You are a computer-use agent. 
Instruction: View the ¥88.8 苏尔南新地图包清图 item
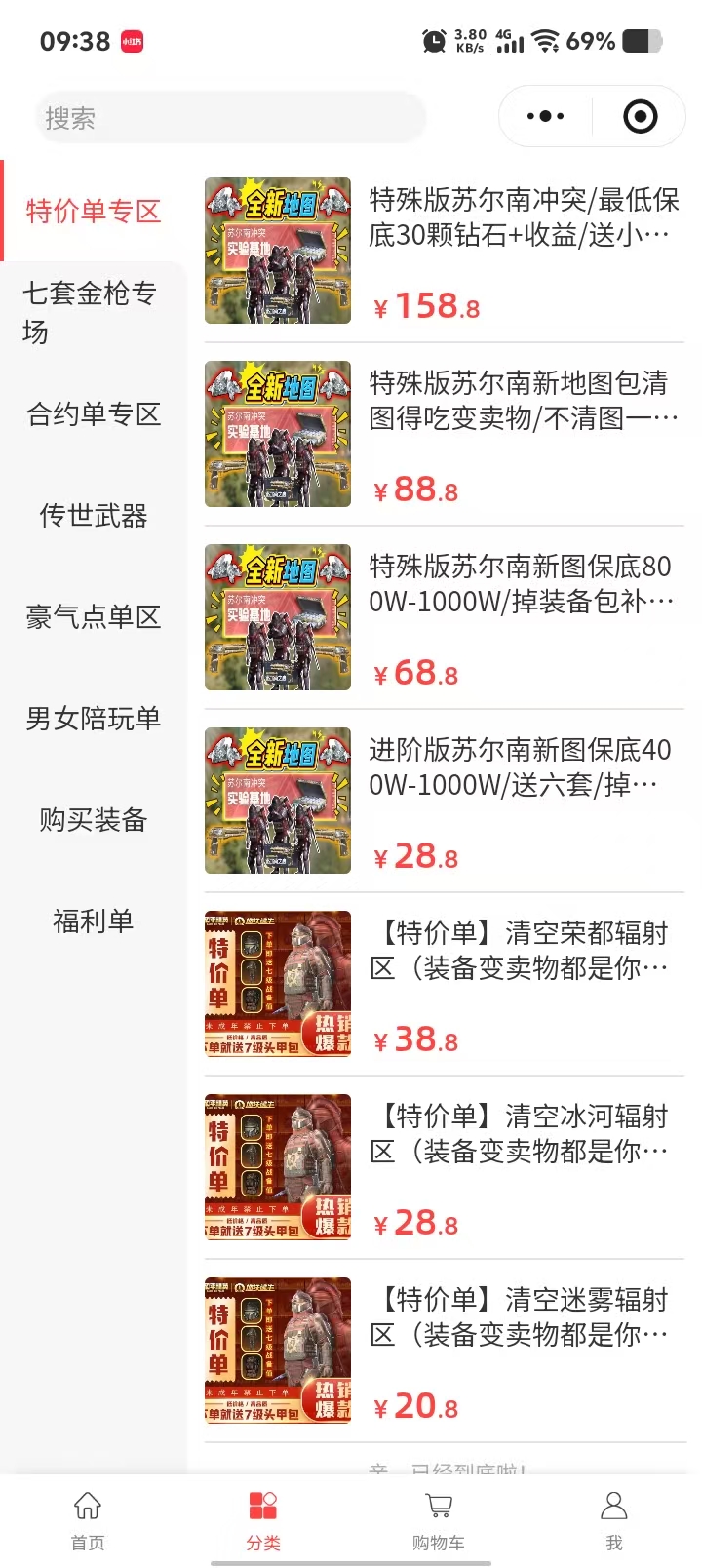click(x=444, y=434)
